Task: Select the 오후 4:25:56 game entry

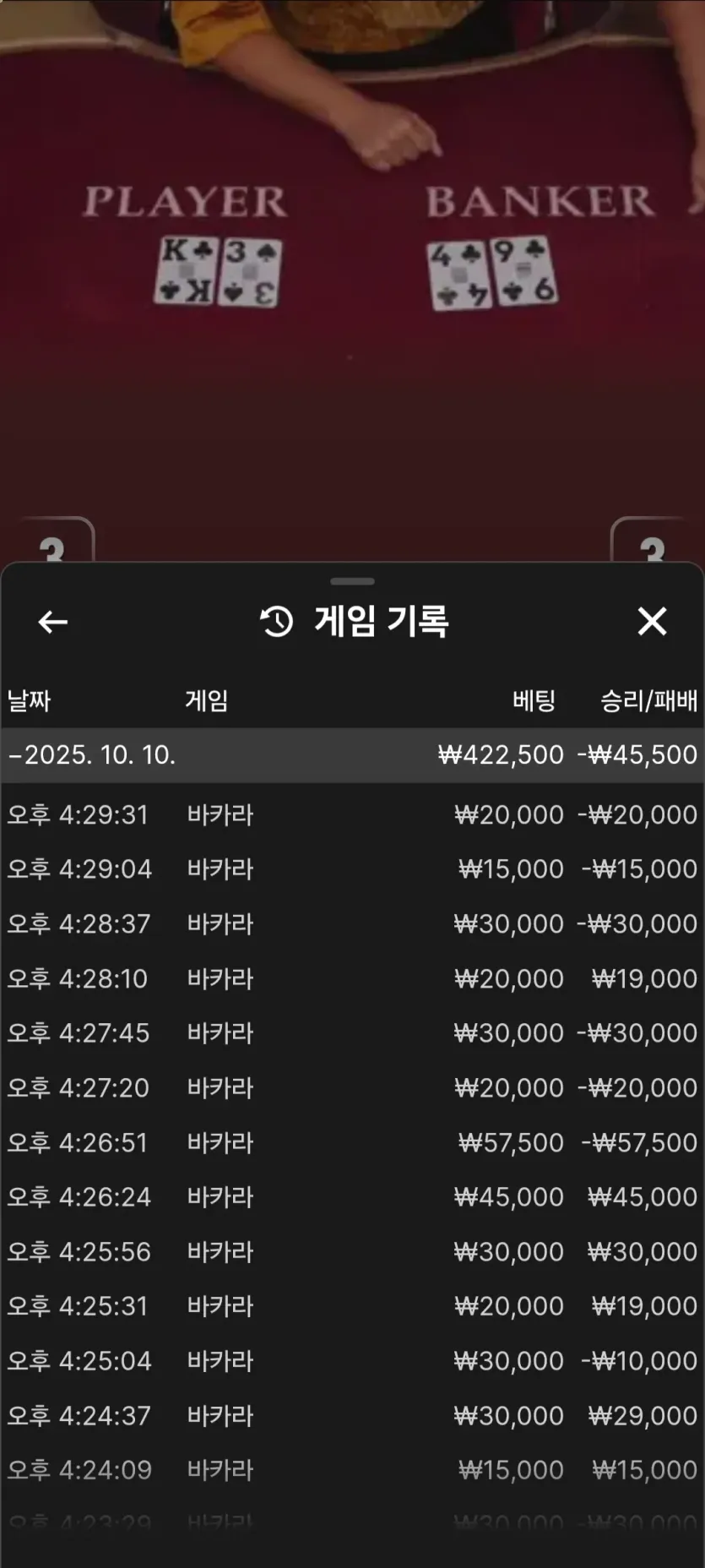Action: (x=352, y=1251)
